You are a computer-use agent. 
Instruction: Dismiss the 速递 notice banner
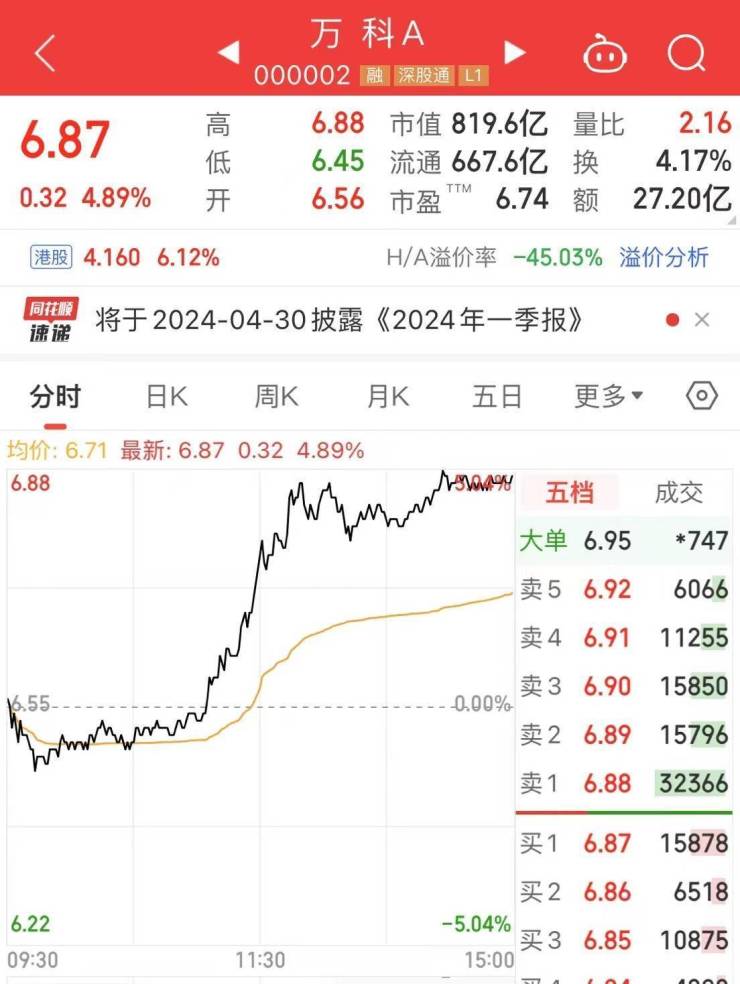click(702, 320)
